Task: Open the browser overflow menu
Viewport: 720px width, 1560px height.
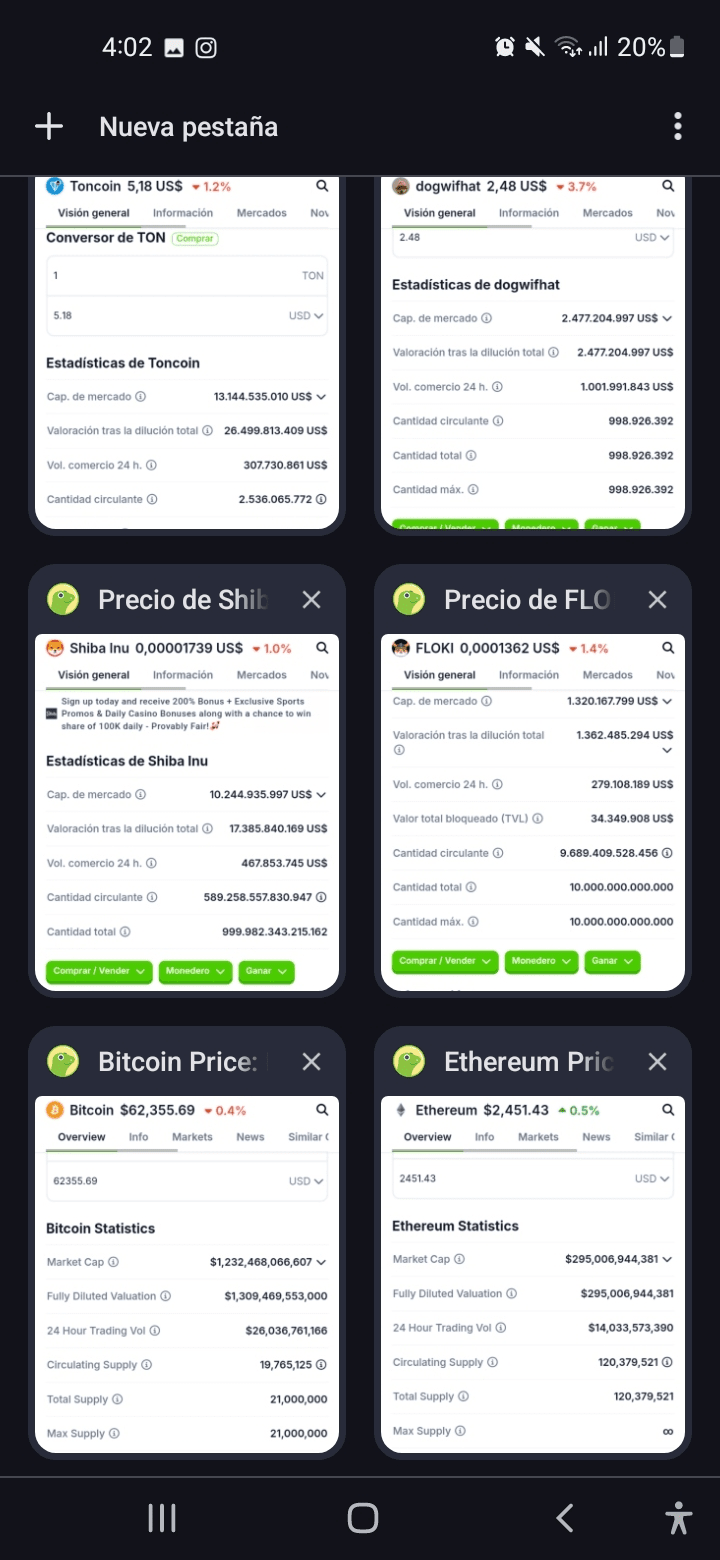Action: pyautogui.click(x=678, y=127)
